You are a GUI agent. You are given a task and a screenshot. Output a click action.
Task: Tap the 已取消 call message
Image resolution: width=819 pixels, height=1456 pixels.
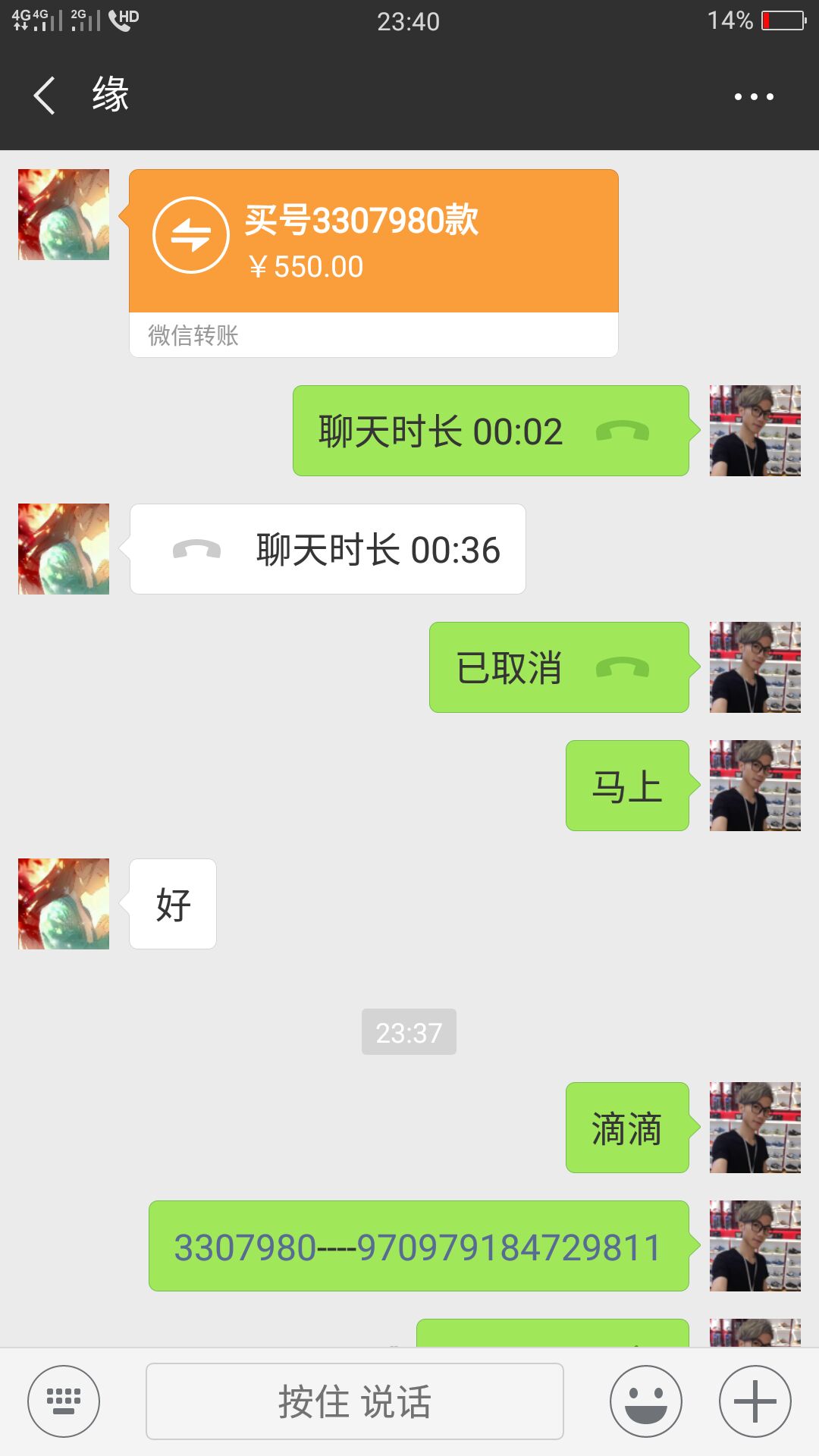point(559,667)
